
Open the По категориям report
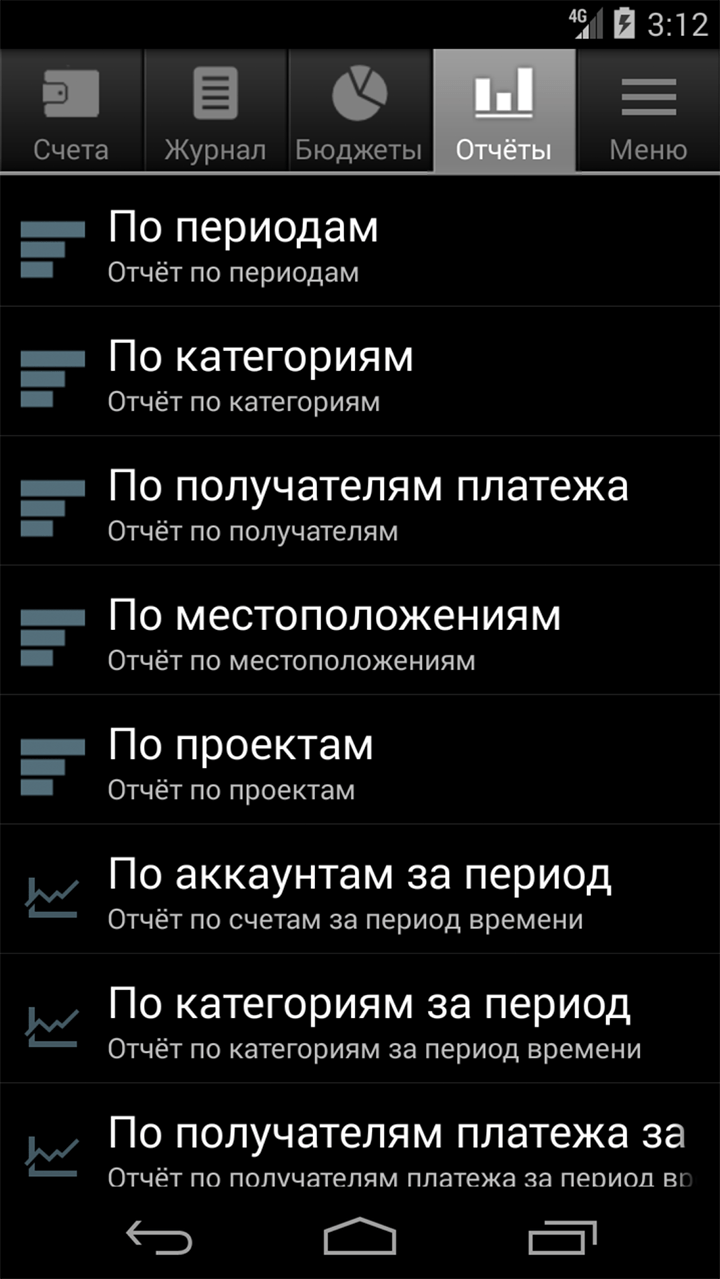(360, 371)
